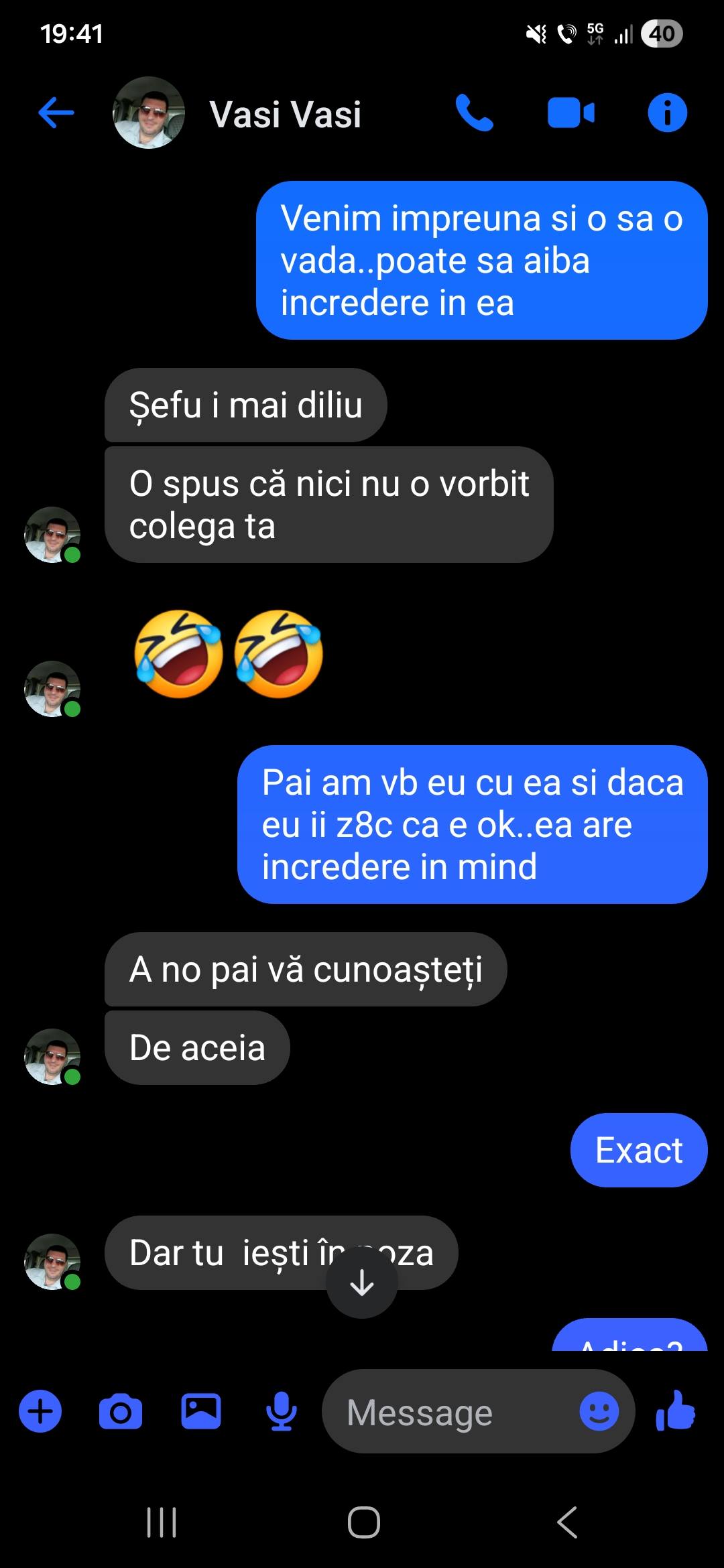Open recent apps from navigation bar

(162, 1522)
